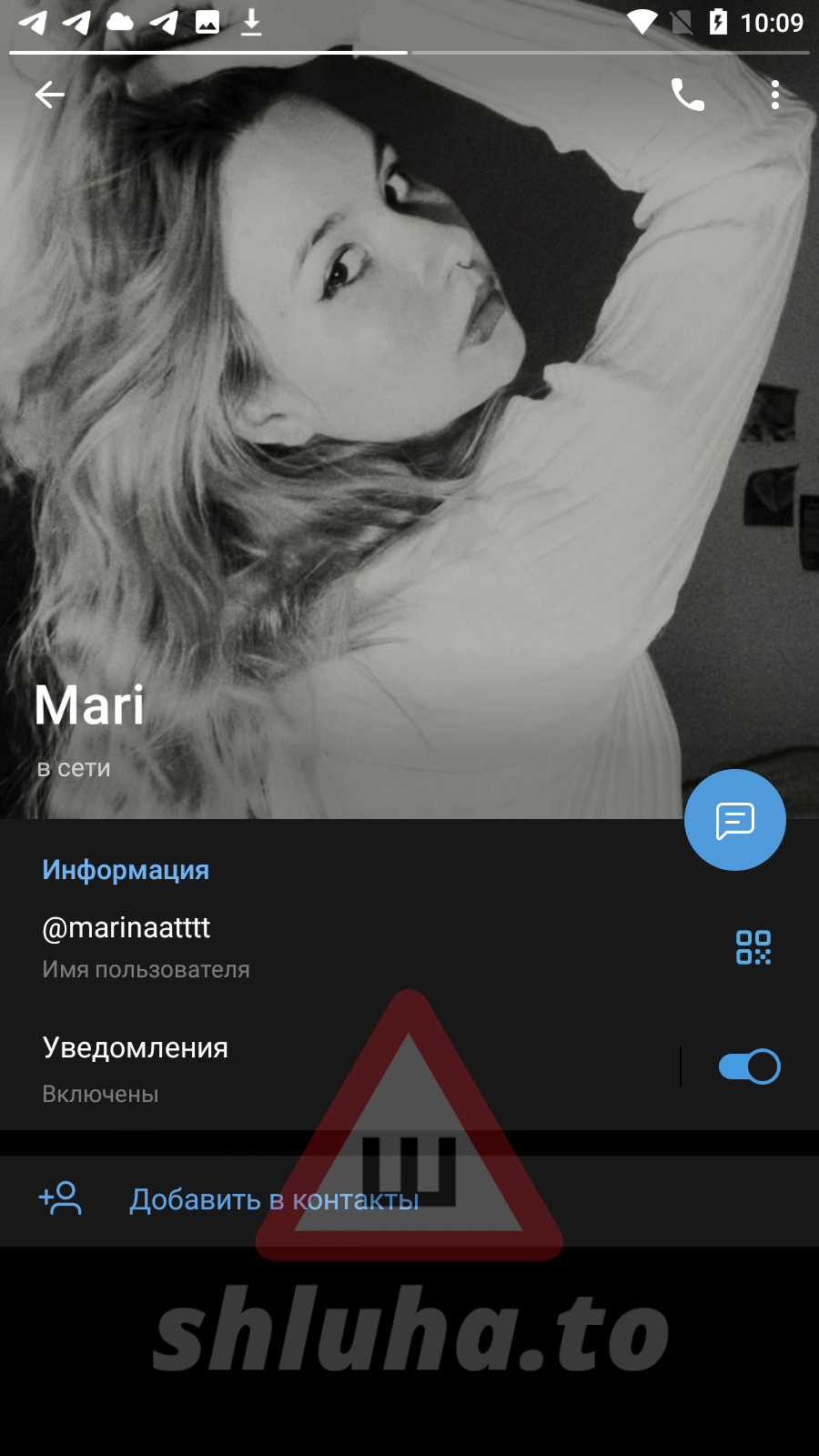Toggle the Уведомления notifications switch
The width and height of the screenshot is (819, 1456).
click(749, 1067)
